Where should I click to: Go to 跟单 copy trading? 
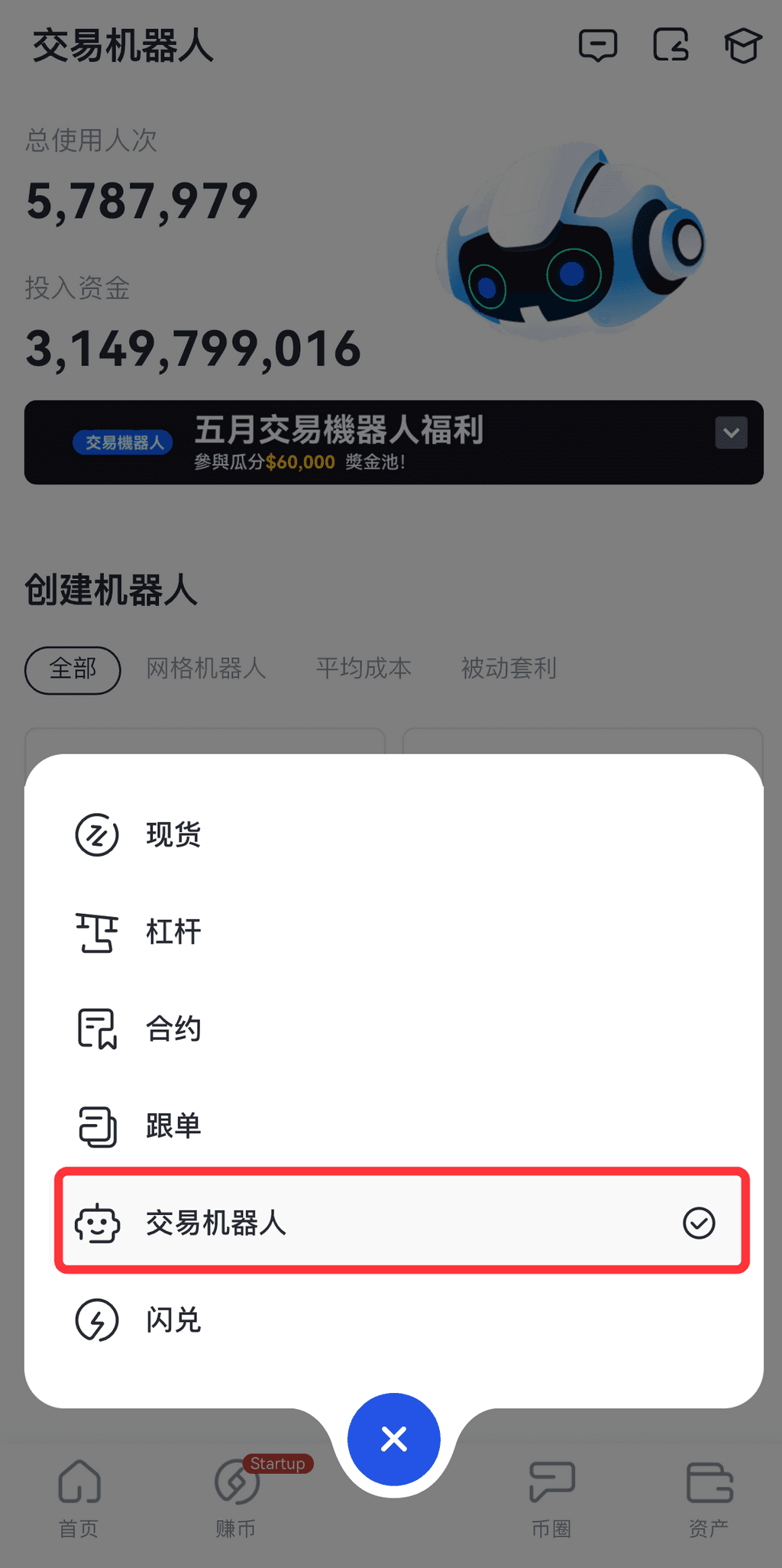click(173, 1126)
